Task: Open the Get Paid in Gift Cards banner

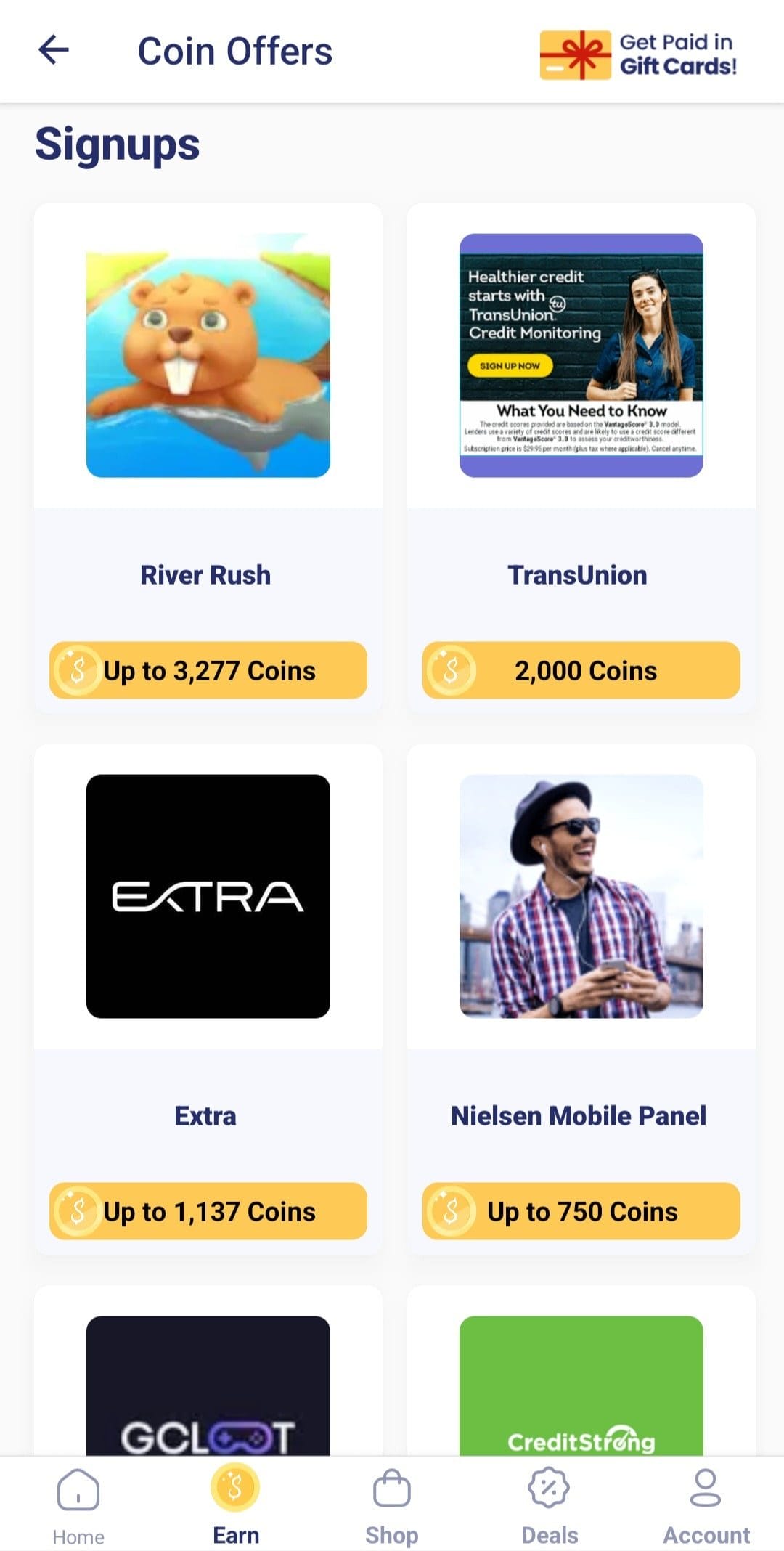Action: click(x=639, y=54)
